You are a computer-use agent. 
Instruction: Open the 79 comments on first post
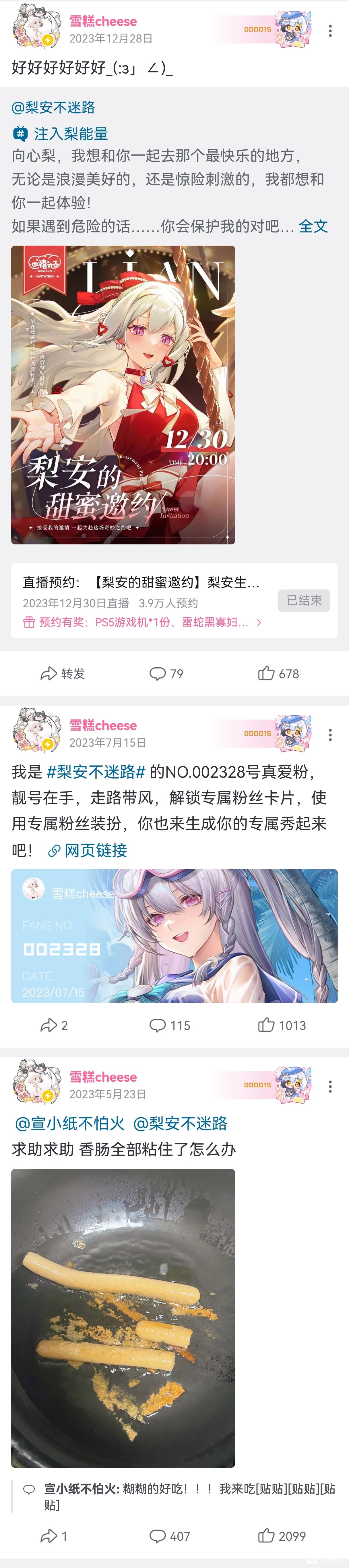pos(166,673)
